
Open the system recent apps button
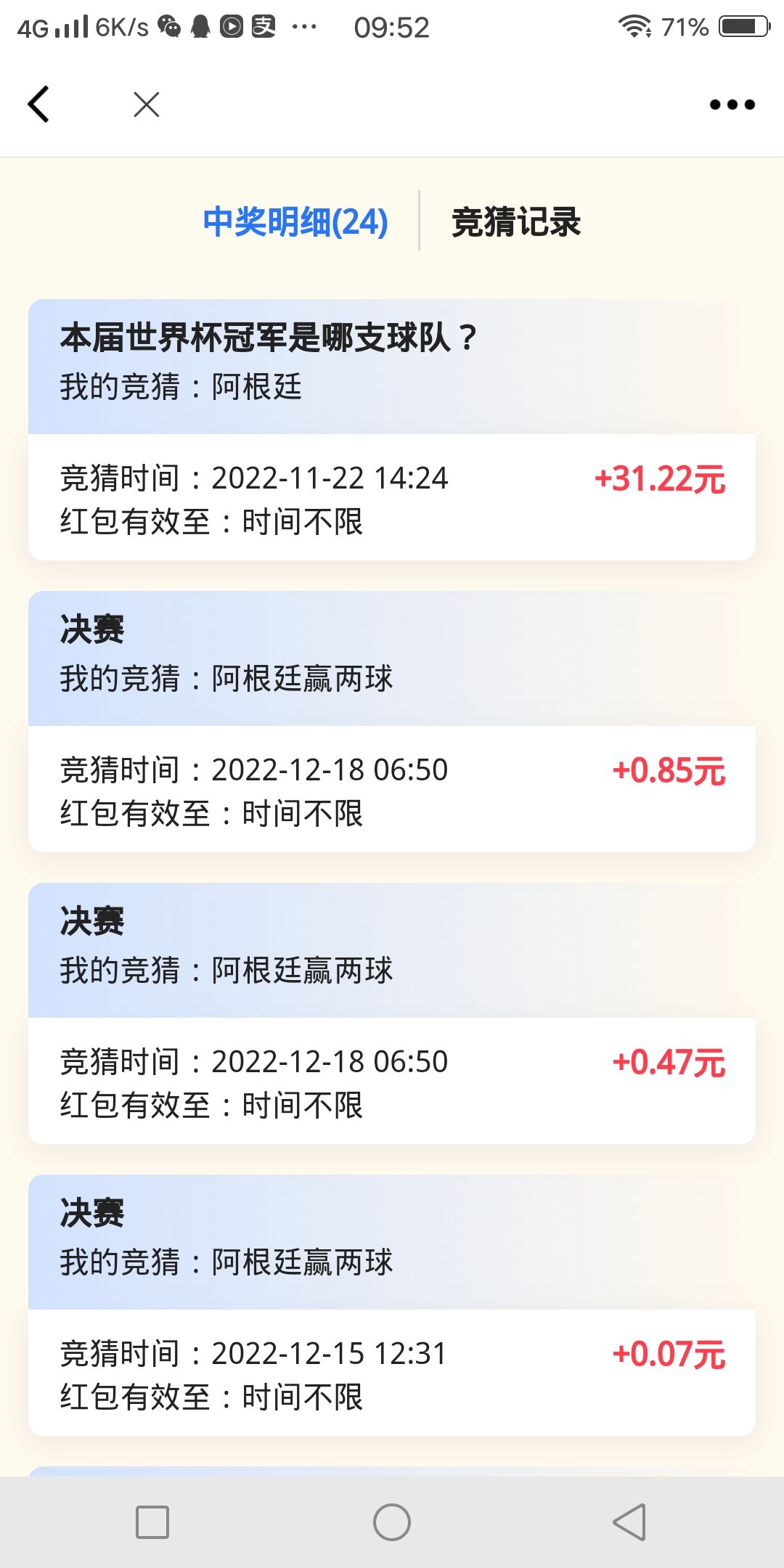[x=152, y=1522]
